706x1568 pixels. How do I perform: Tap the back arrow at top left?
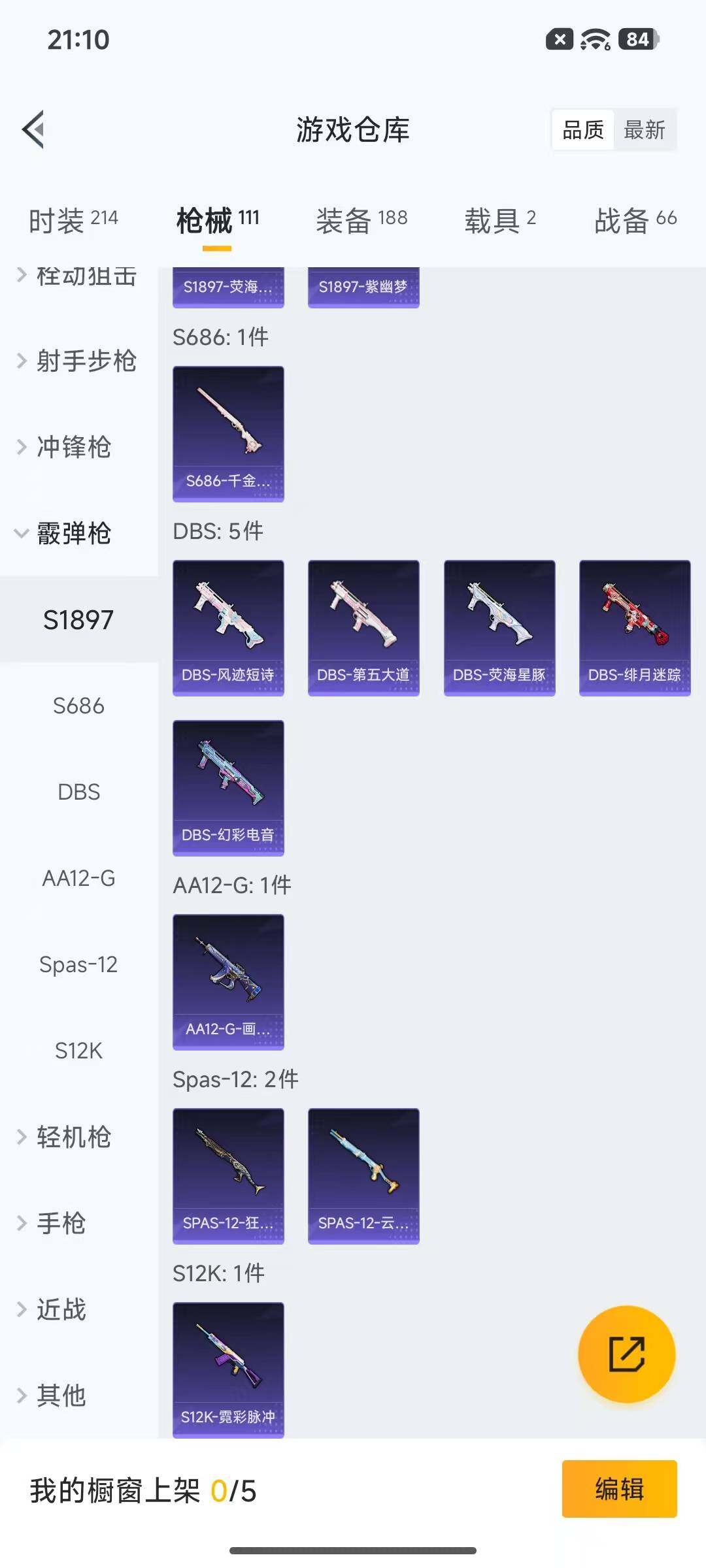click(34, 128)
